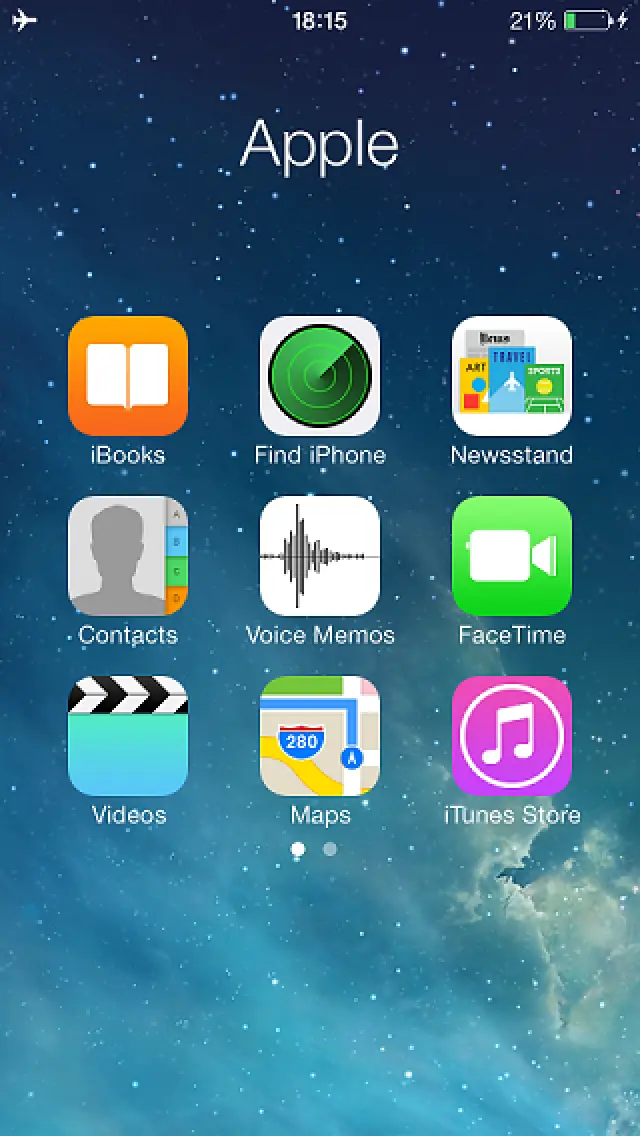Open the Contacts app
This screenshot has height=1136, width=640.
pyautogui.click(x=128, y=556)
